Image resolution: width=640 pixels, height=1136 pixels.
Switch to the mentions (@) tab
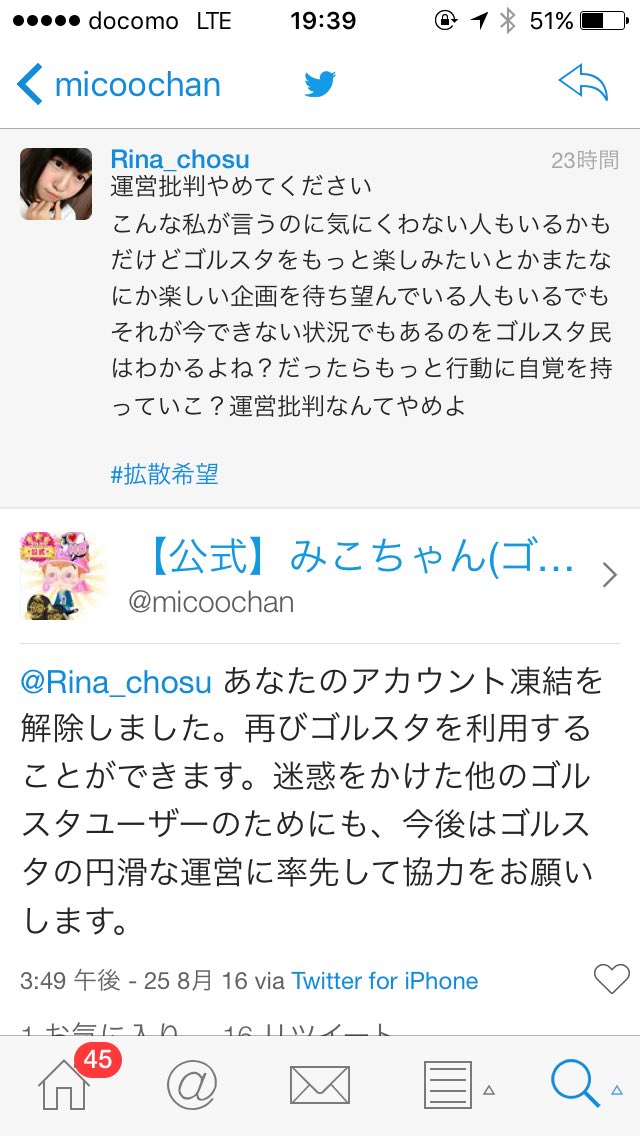click(191, 1085)
